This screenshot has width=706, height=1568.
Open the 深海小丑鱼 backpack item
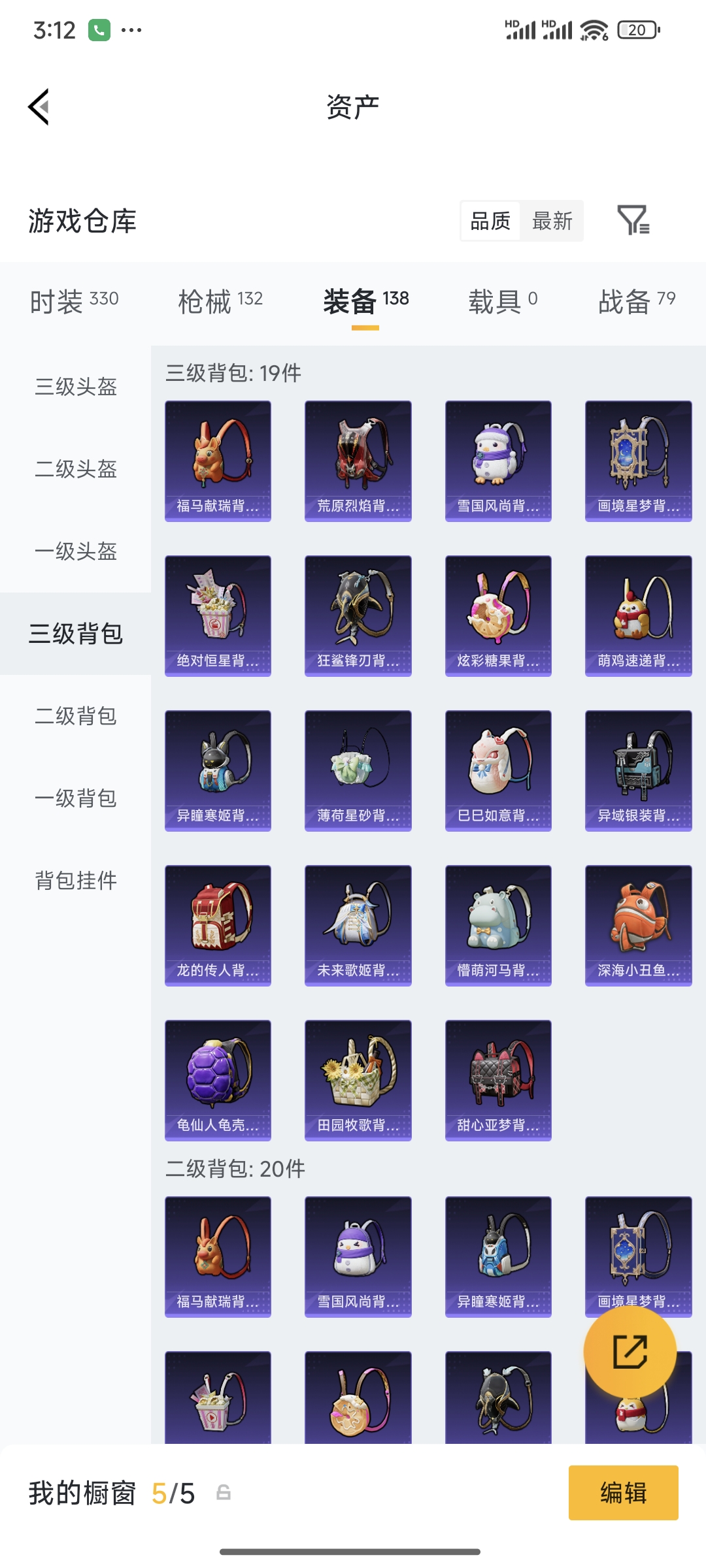pyautogui.click(x=637, y=925)
